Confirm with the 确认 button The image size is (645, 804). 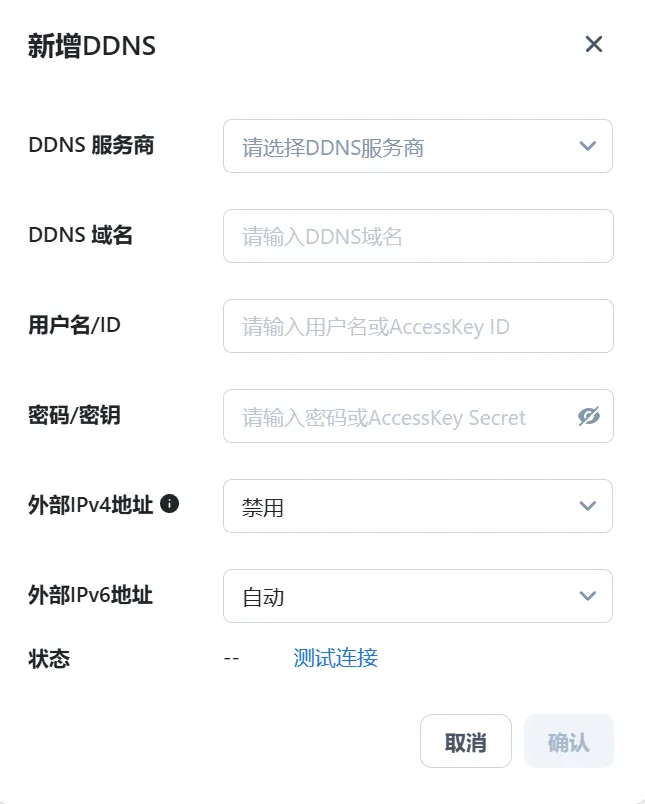(x=568, y=742)
